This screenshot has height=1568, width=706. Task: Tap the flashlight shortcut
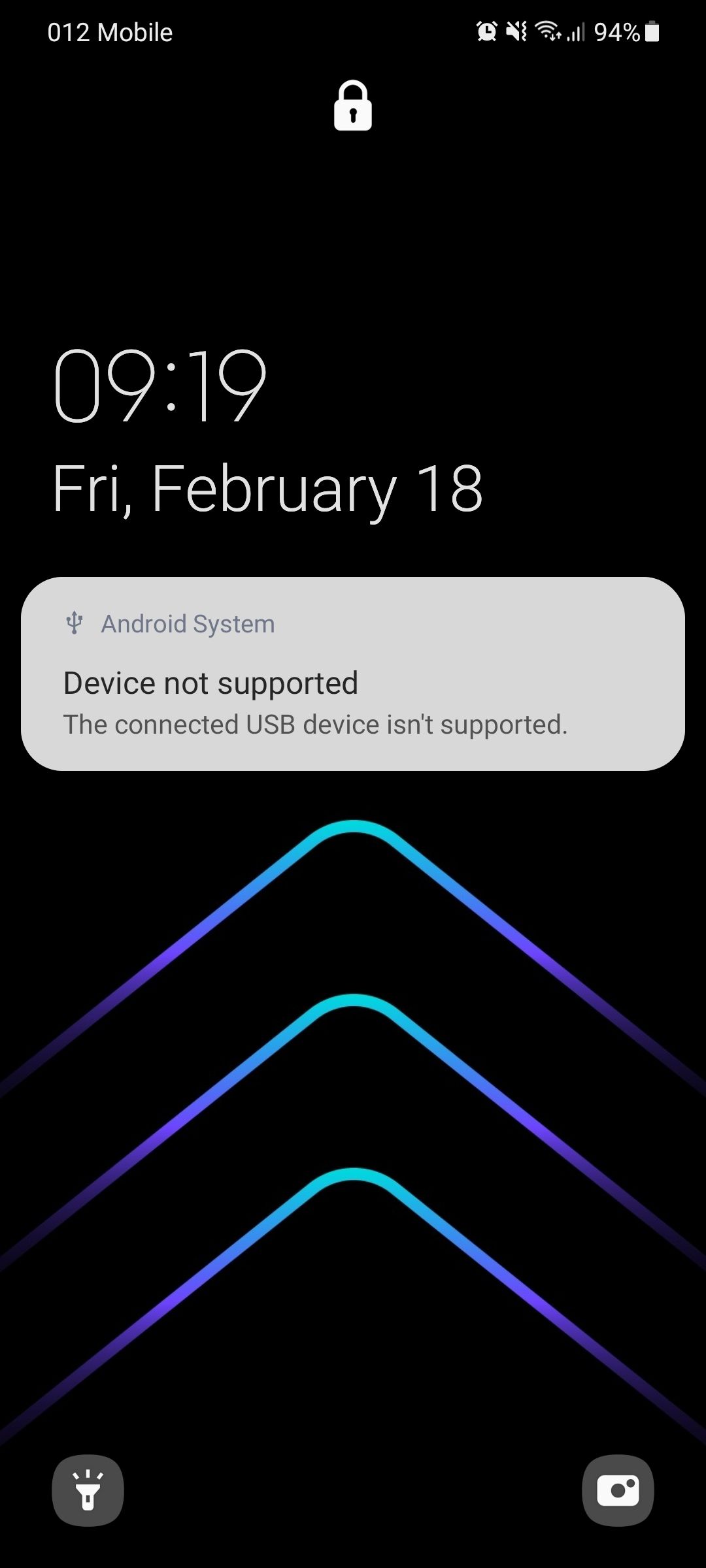point(88,1490)
